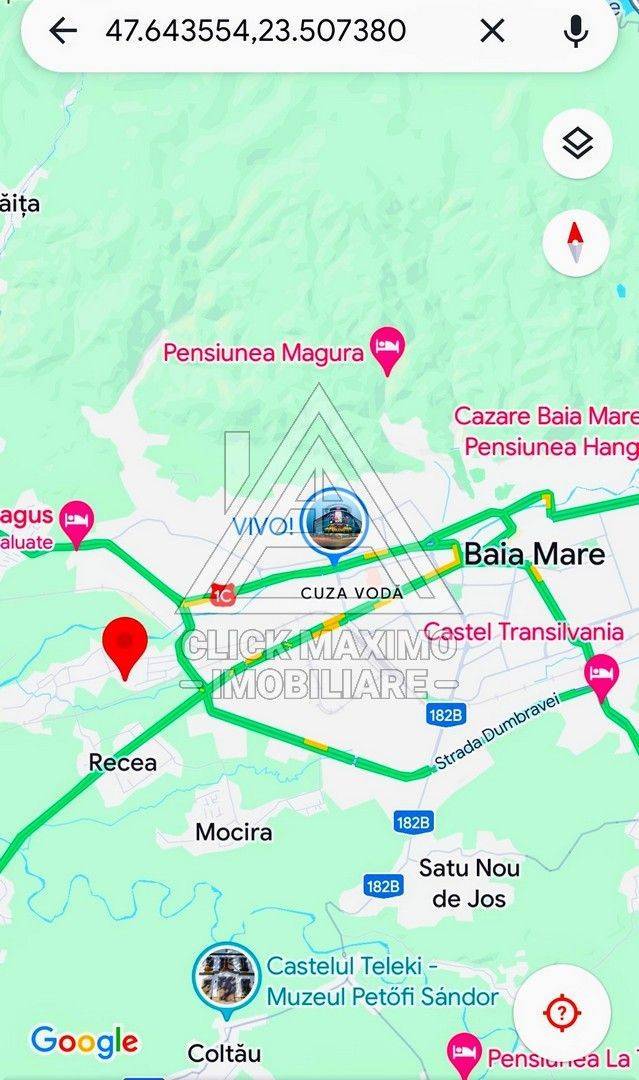Edit the 47.643554,23.507380 search field
Viewport: 639px width, 1080px height.
[256, 31]
